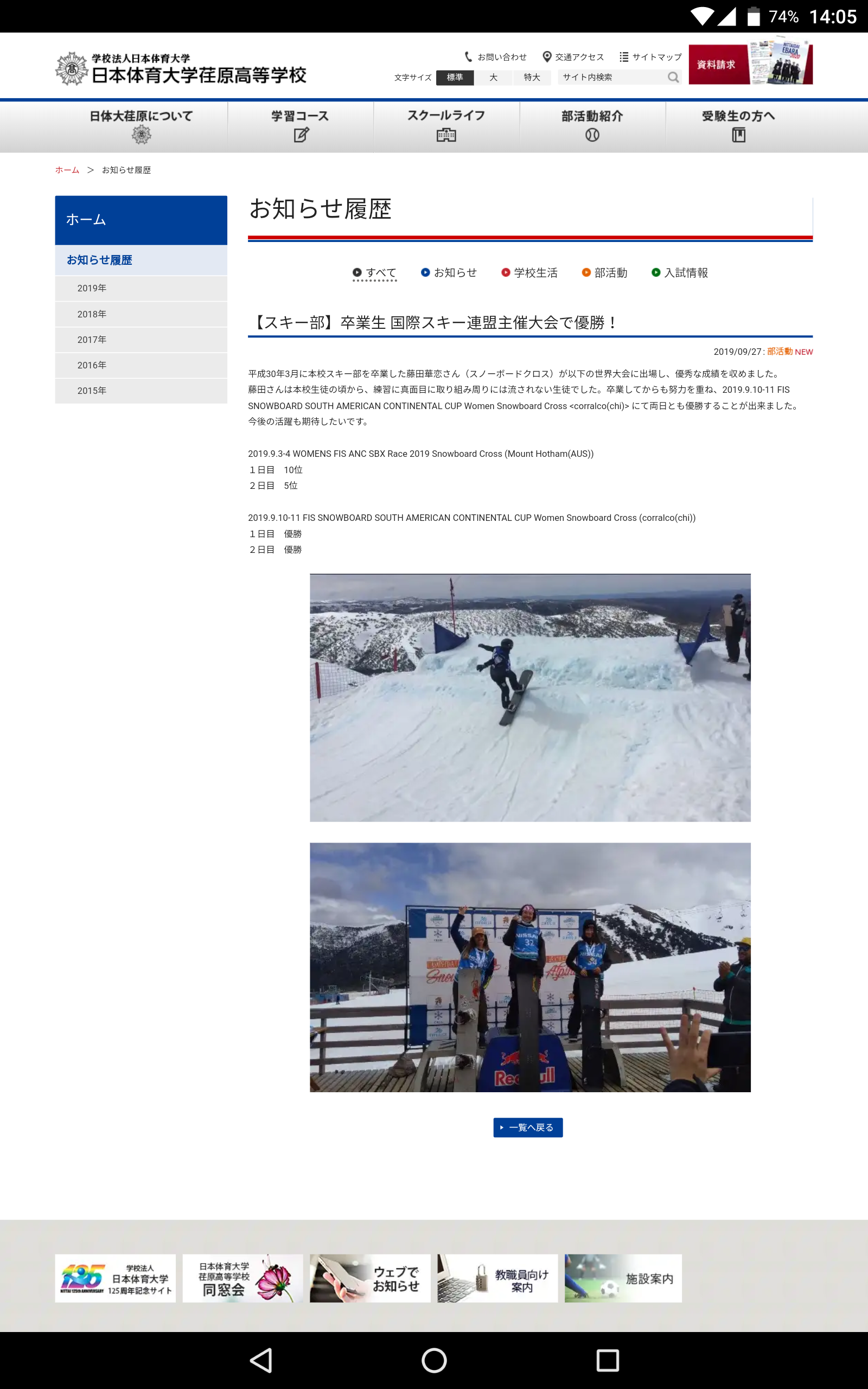
Task: Filter news by 学校生活
Action: 529,272
